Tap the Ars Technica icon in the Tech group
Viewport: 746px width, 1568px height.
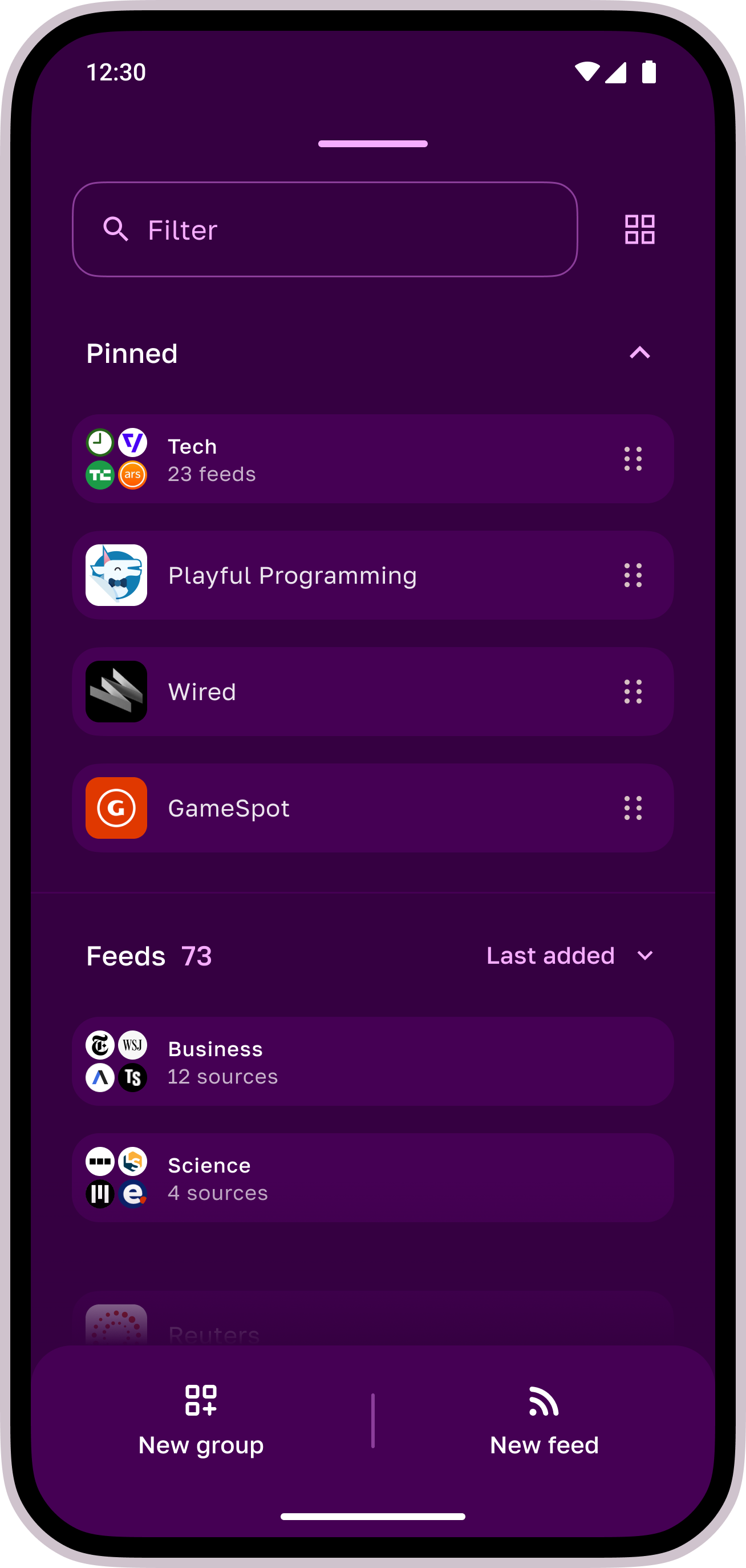(x=132, y=475)
